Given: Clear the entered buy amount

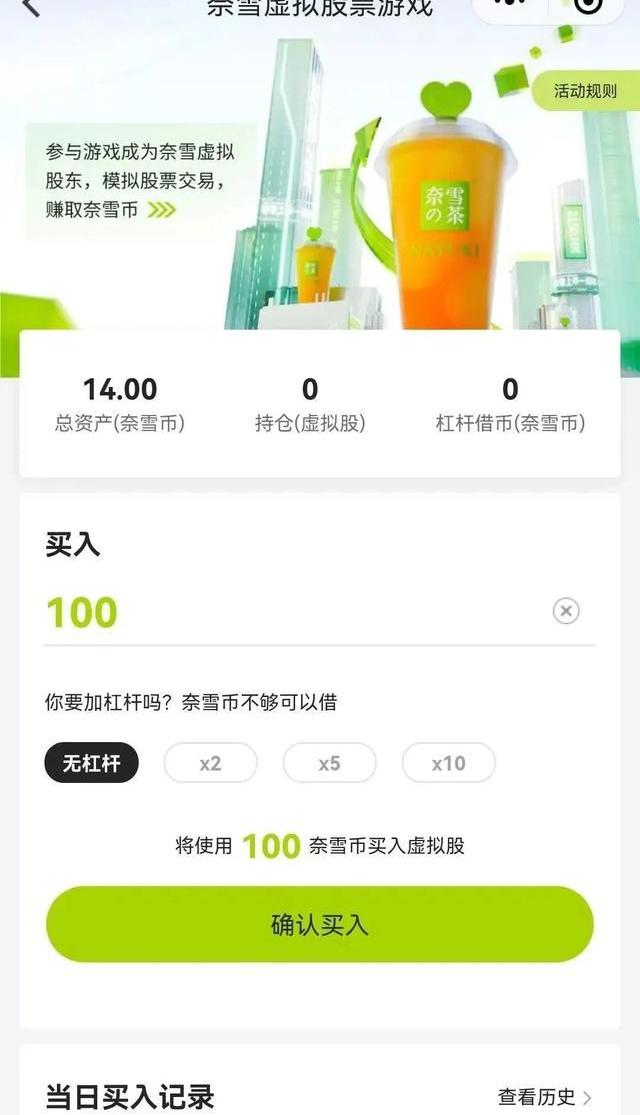Looking at the screenshot, I should pyautogui.click(x=566, y=611).
